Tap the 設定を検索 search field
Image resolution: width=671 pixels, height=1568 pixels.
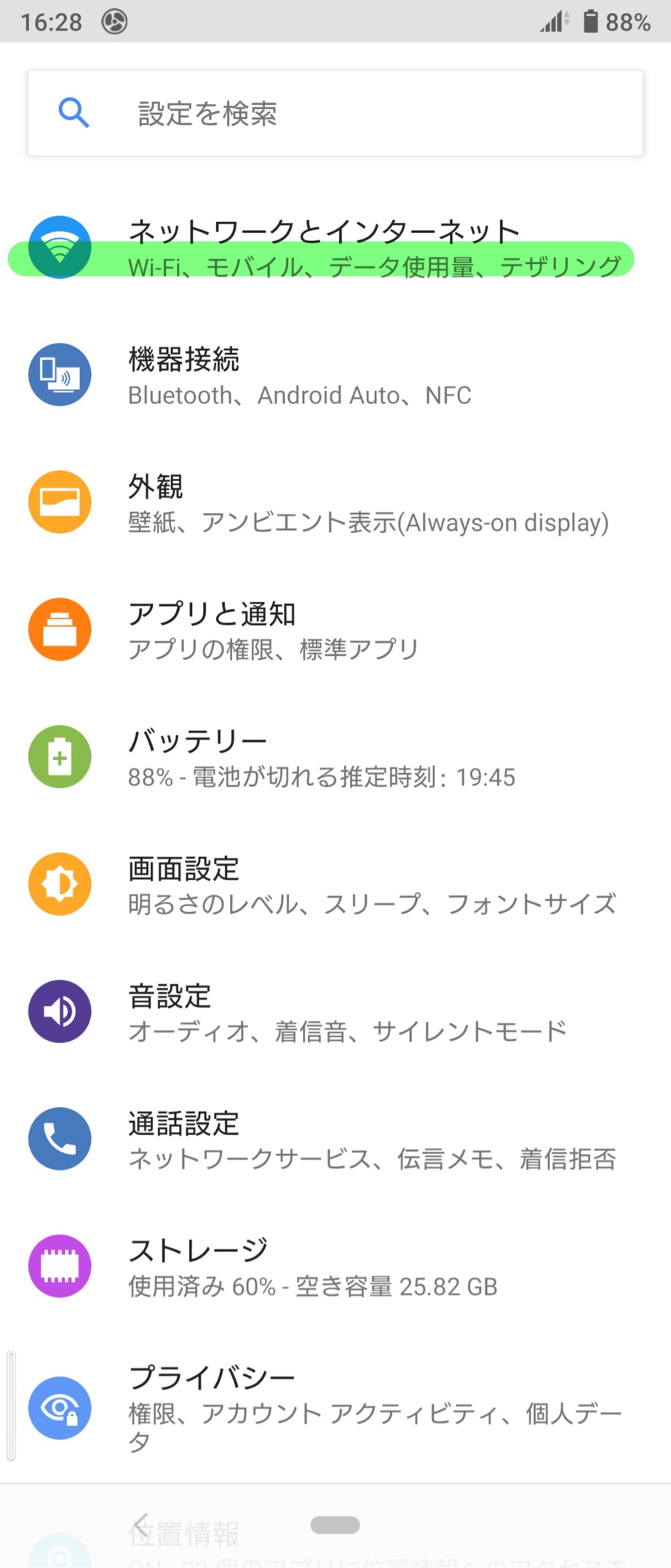335,114
